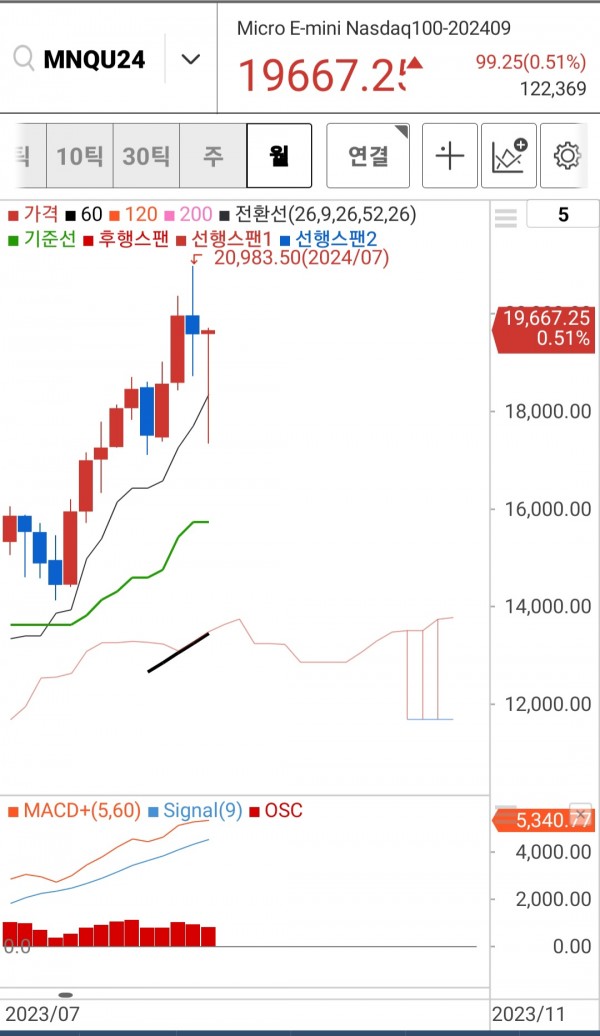This screenshot has height=1036, width=600.
Task: Tap the value 5 box above price axis
Action: tap(563, 215)
